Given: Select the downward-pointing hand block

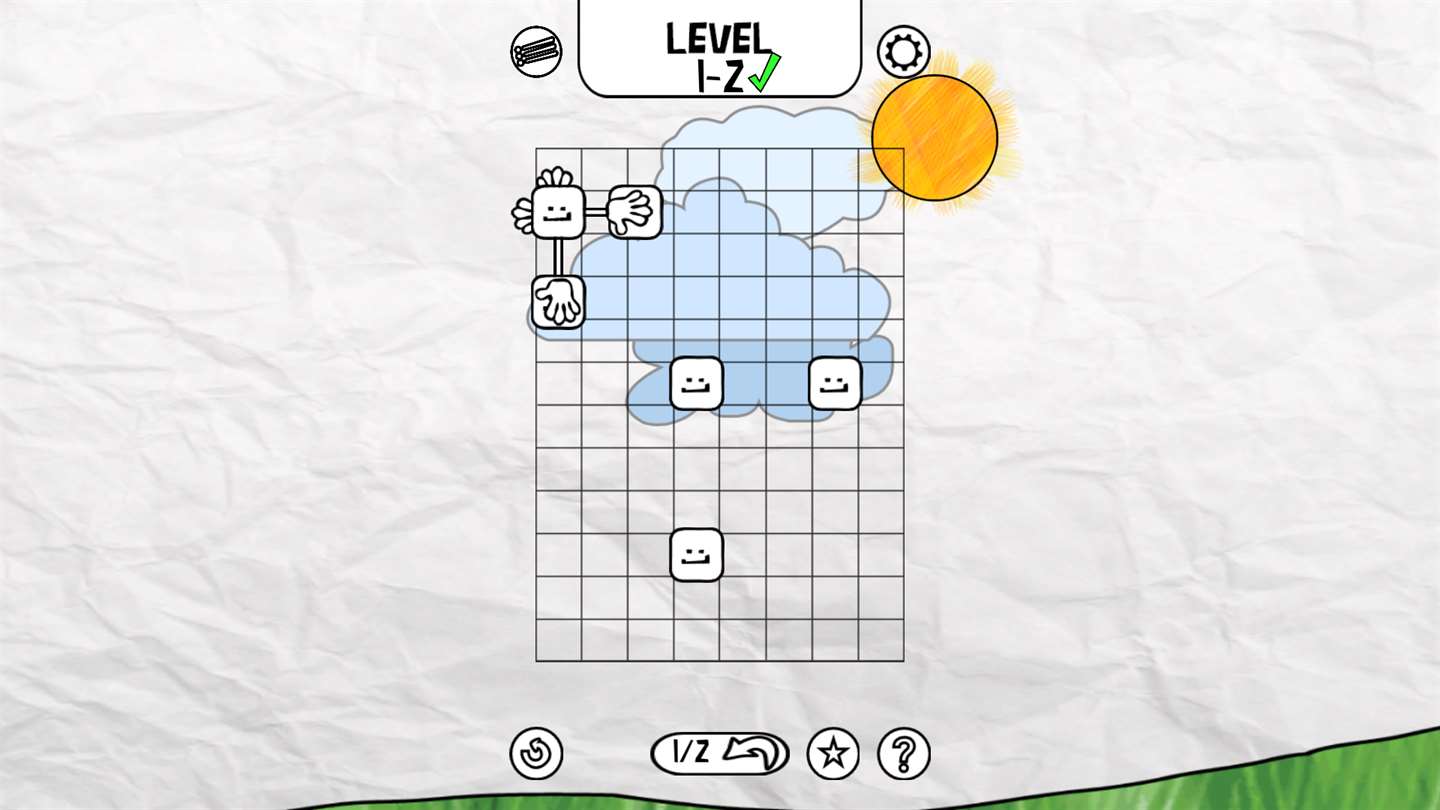Looking at the screenshot, I should [558, 302].
